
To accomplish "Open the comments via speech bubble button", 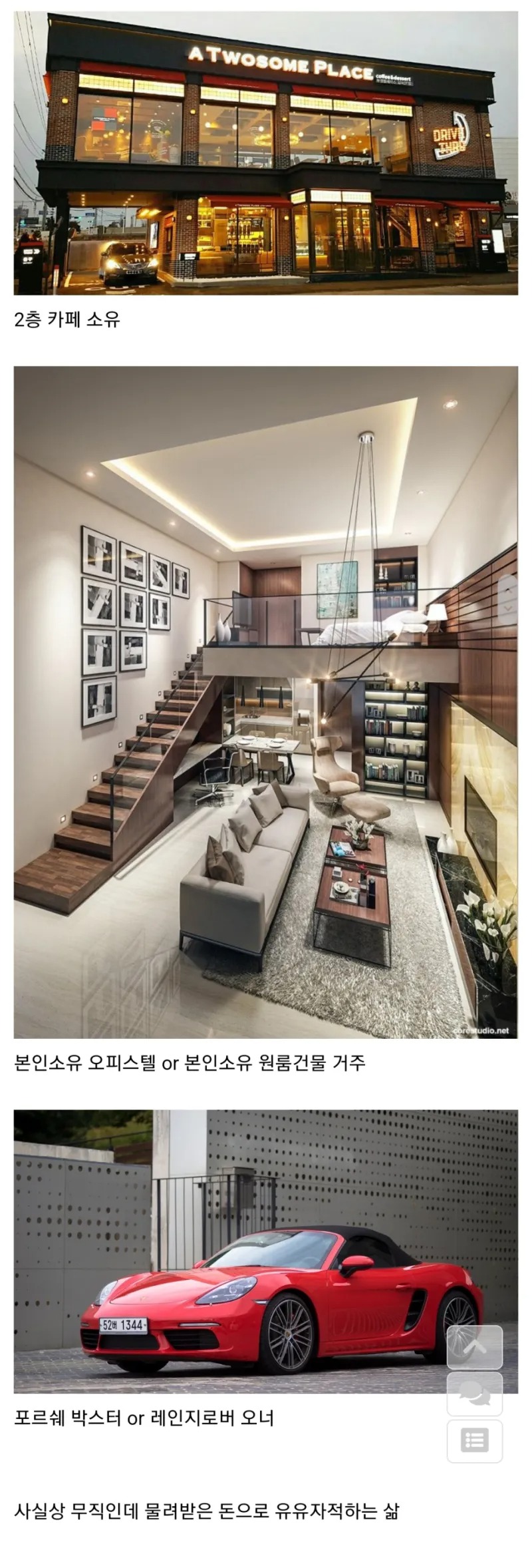I will (474, 1393).
